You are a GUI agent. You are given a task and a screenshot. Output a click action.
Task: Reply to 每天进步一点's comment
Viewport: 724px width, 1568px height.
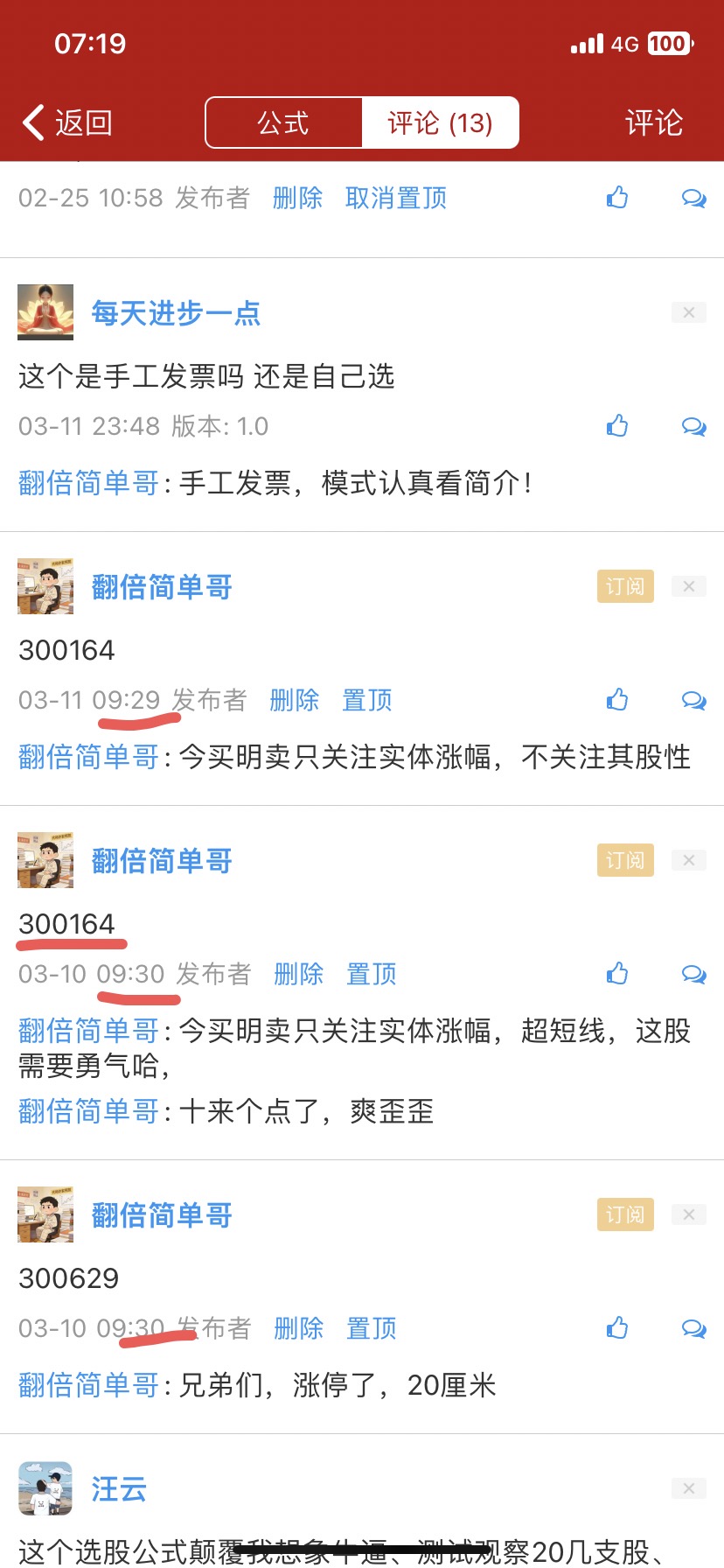[x=693, y=426]
